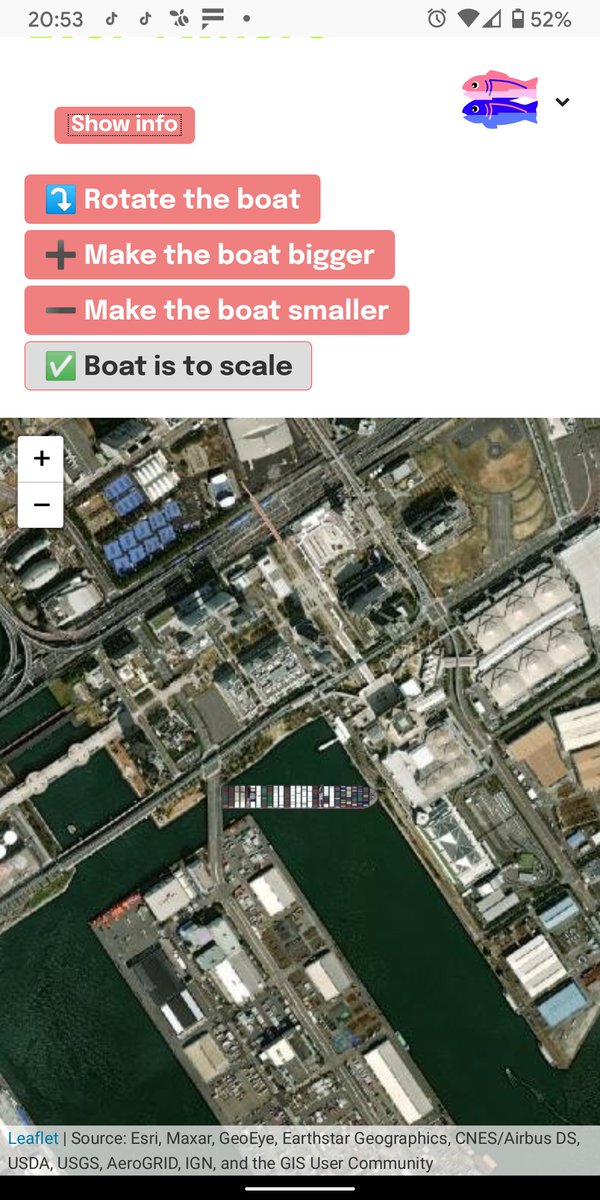Screen dimensions: 600x1200
Task: Make the boat smaller
Action: tap(216, 310)
